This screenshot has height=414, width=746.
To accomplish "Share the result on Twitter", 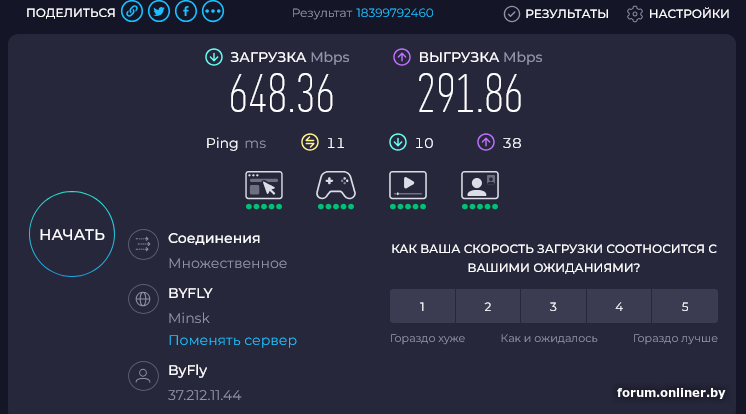I will (158, 12).
